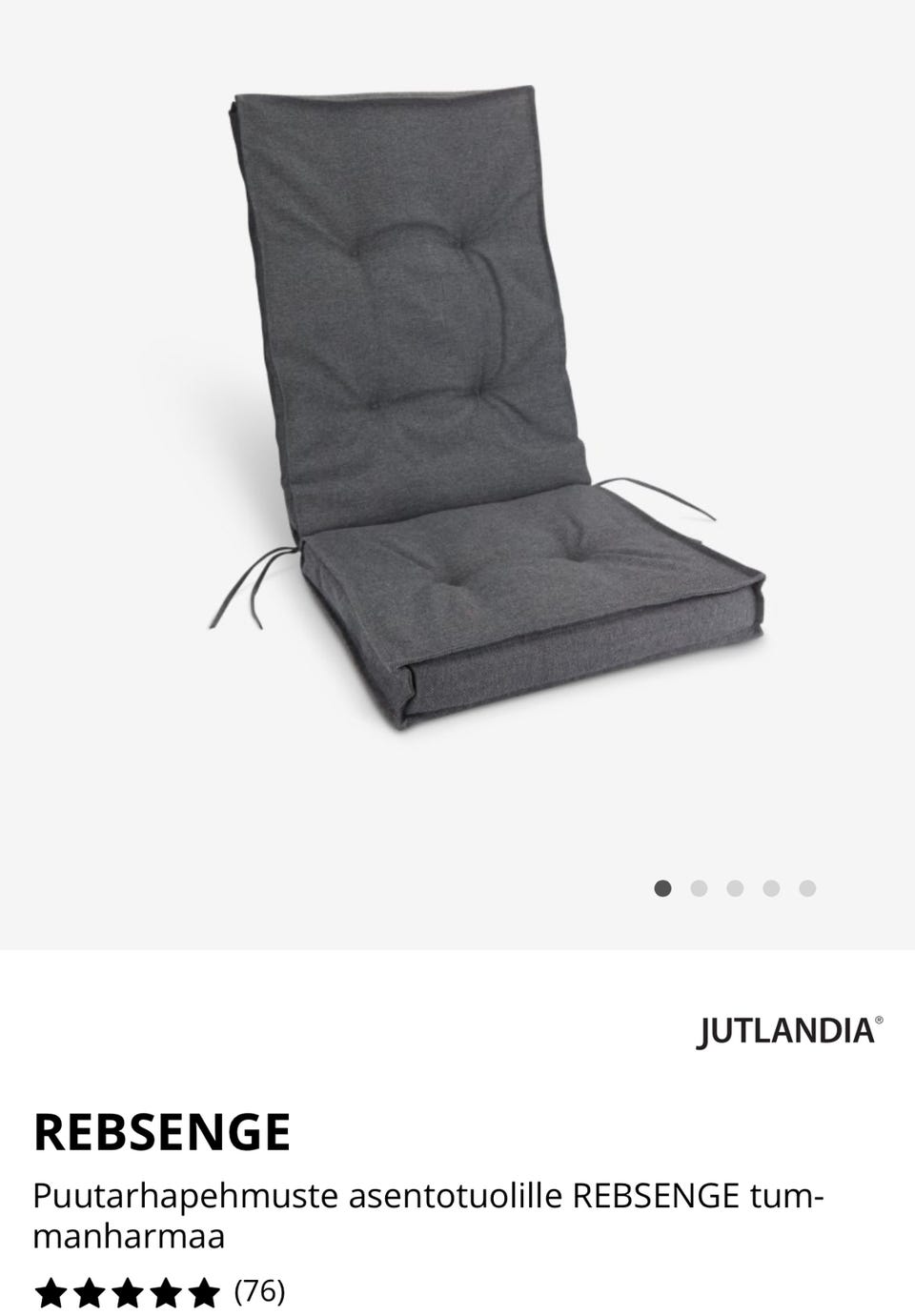The width and height of the screenshot is (915, 1316).
Task: Jump to the second image indicator dot
Action: [x=699, y=888]
